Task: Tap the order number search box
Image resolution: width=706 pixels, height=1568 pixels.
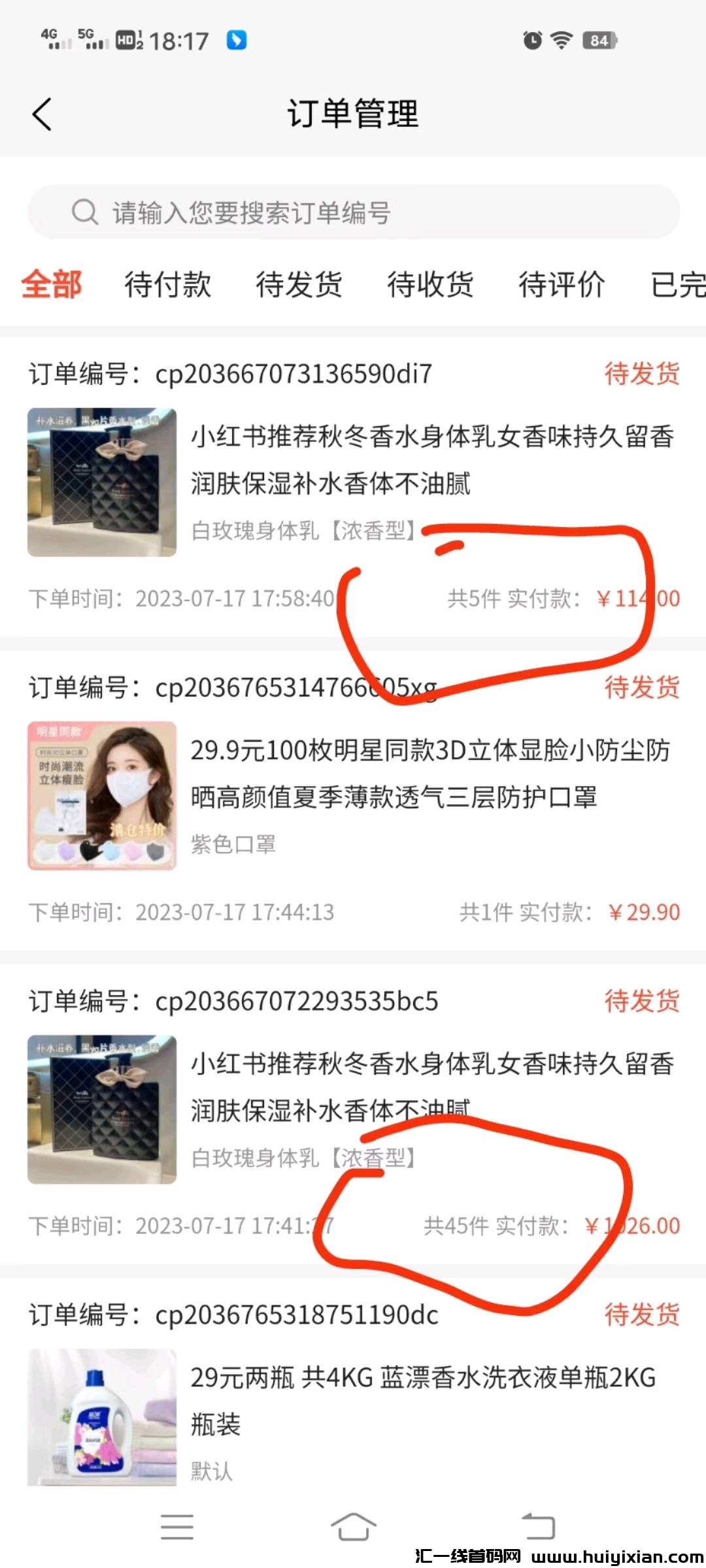Action: (x=353, y=212)
